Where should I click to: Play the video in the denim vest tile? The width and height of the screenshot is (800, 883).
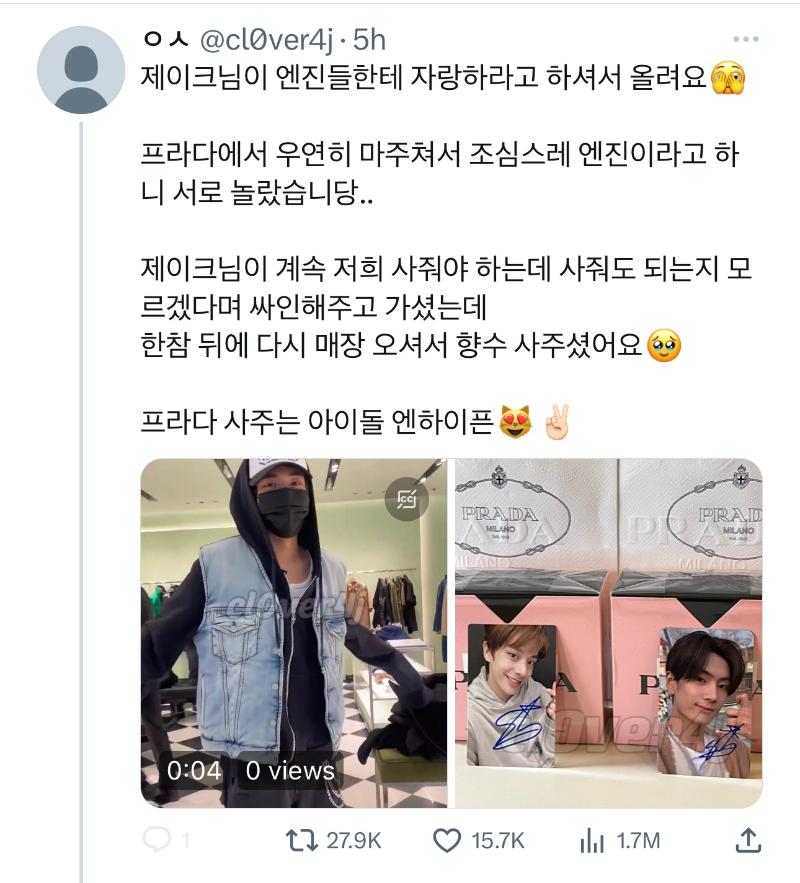pyautogui.click(x=293, y=632)
